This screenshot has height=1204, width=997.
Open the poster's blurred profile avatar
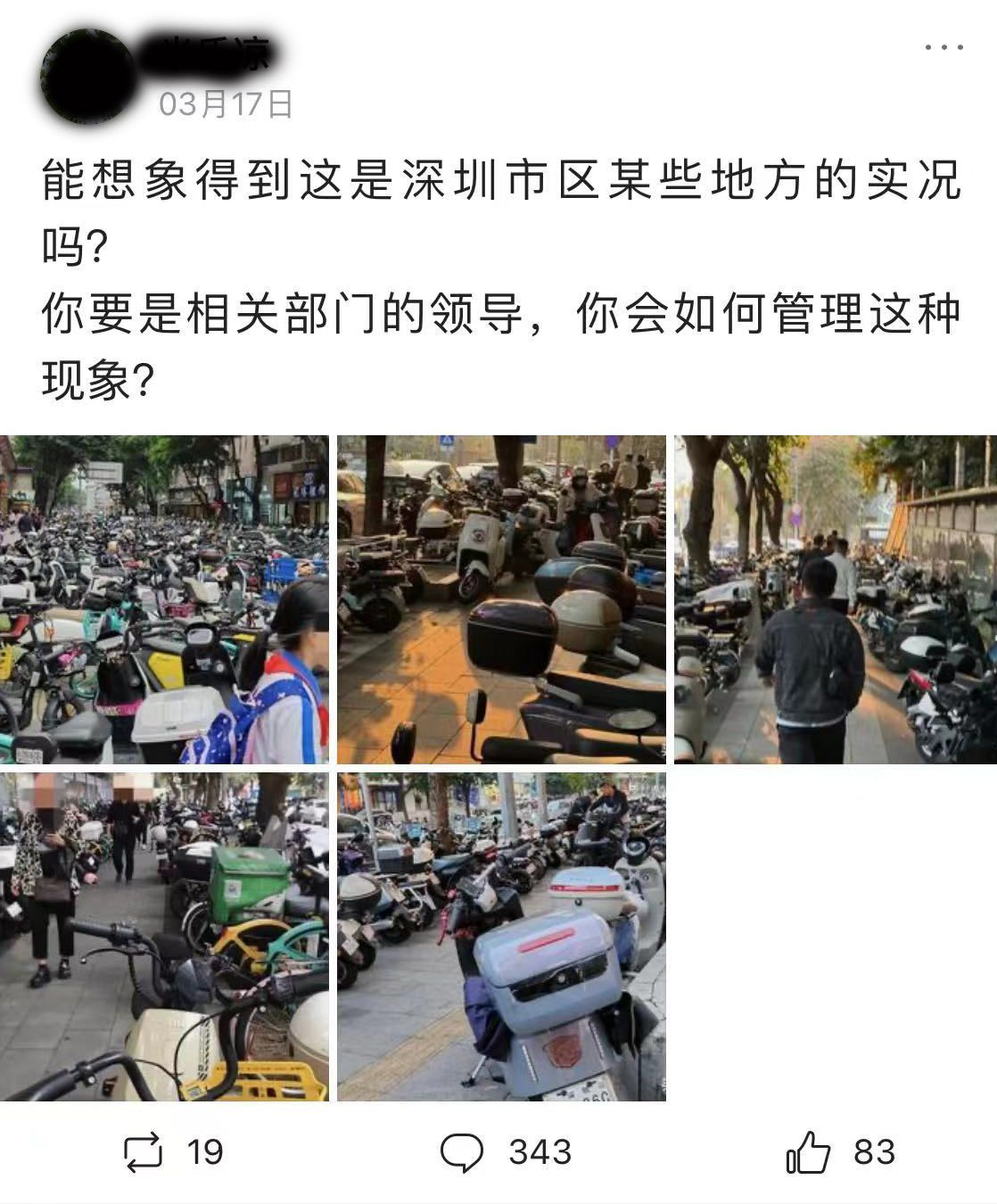(x=87, y=78)
